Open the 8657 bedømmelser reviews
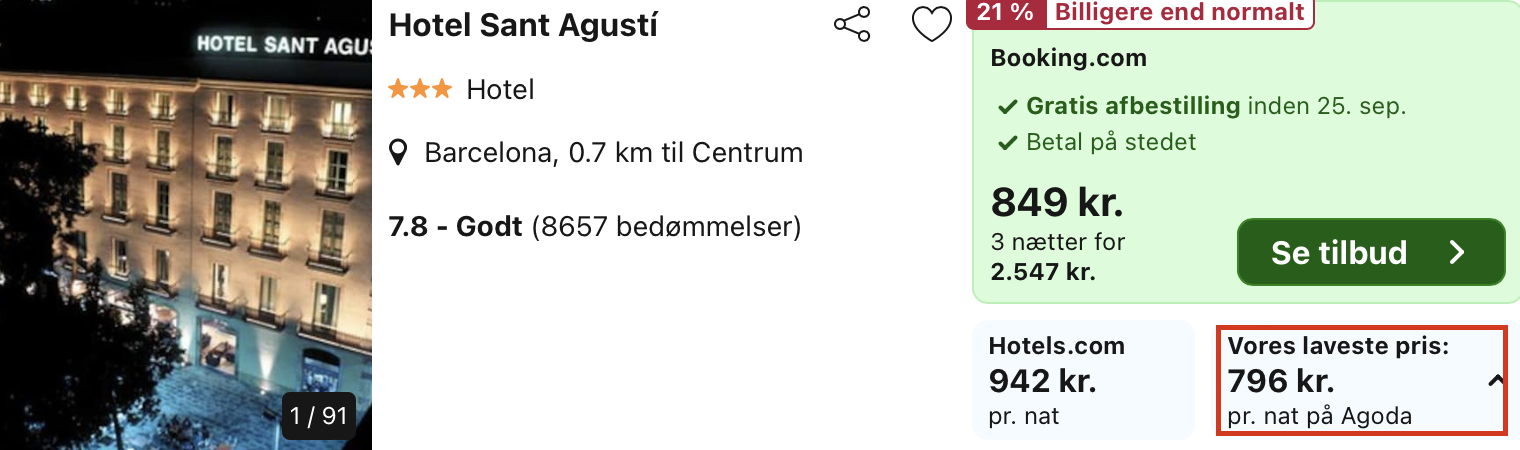Image resolution: width=1520 pixels, height=450 pixels. point(666,227)
